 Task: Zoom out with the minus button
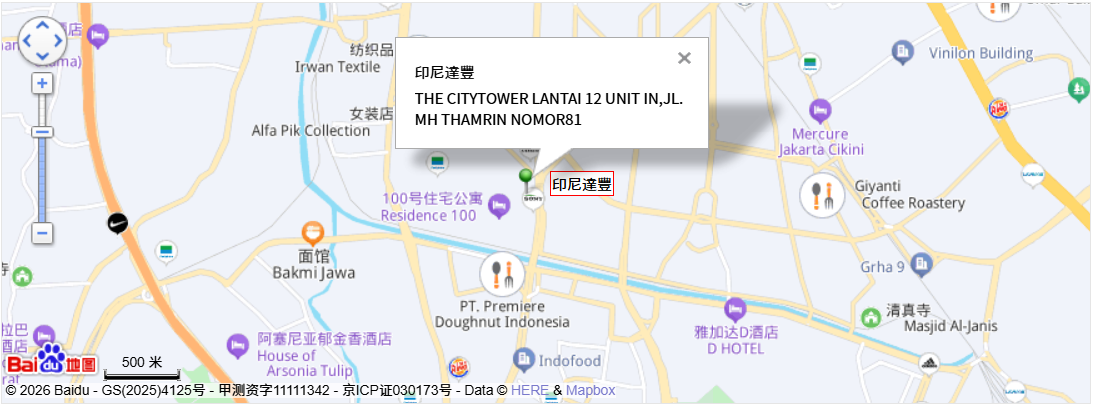coord(43,233)
